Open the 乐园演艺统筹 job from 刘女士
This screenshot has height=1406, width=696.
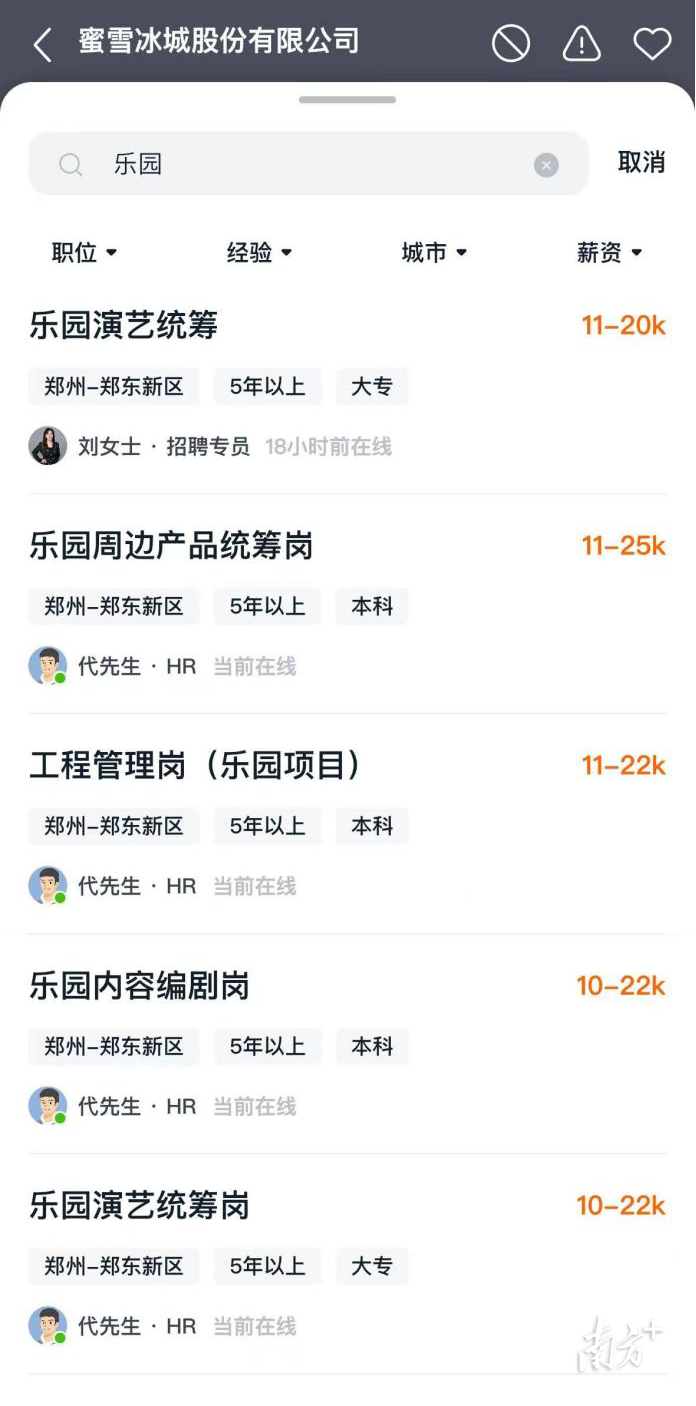[x=124, y=326]
